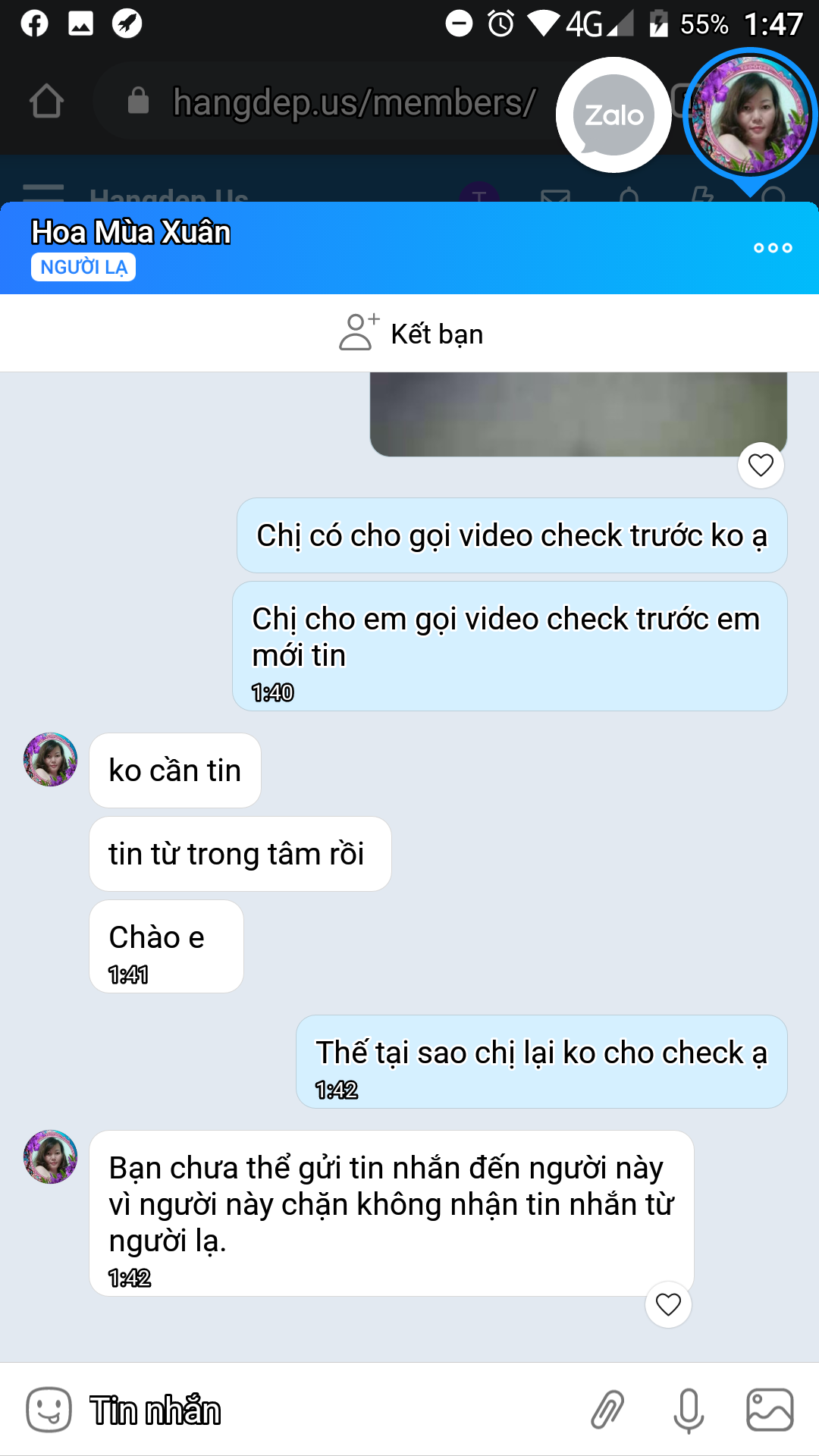Tap Kết bạn to add friend
The width and height of the screenshot is (819, 1456).
tap(410, 334)
